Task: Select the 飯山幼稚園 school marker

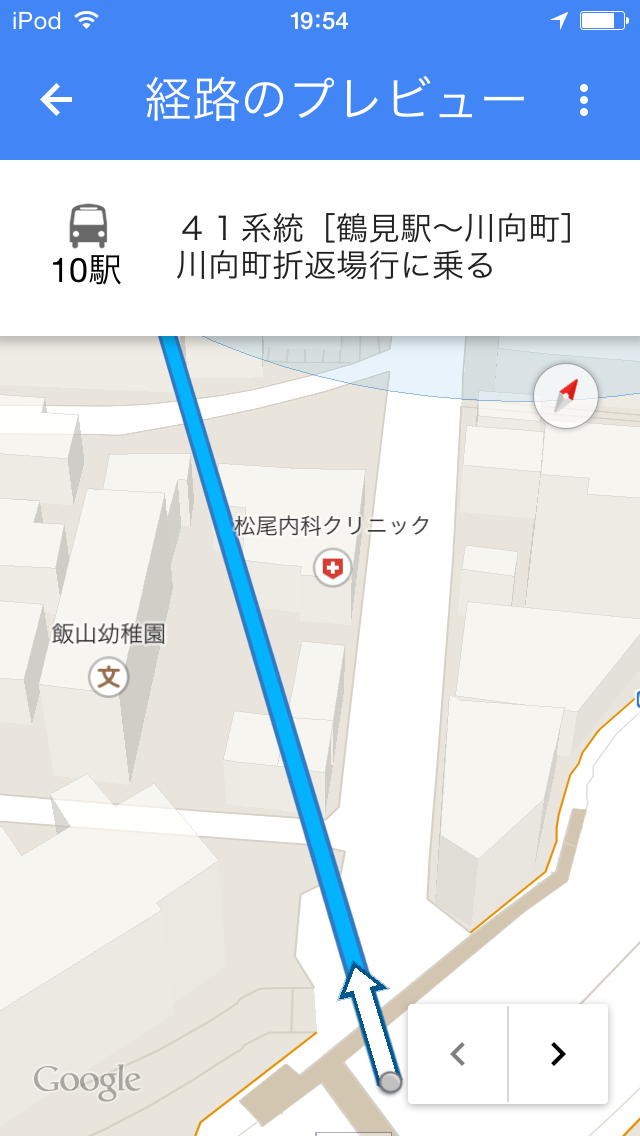Action: click(x=109, y=678)
